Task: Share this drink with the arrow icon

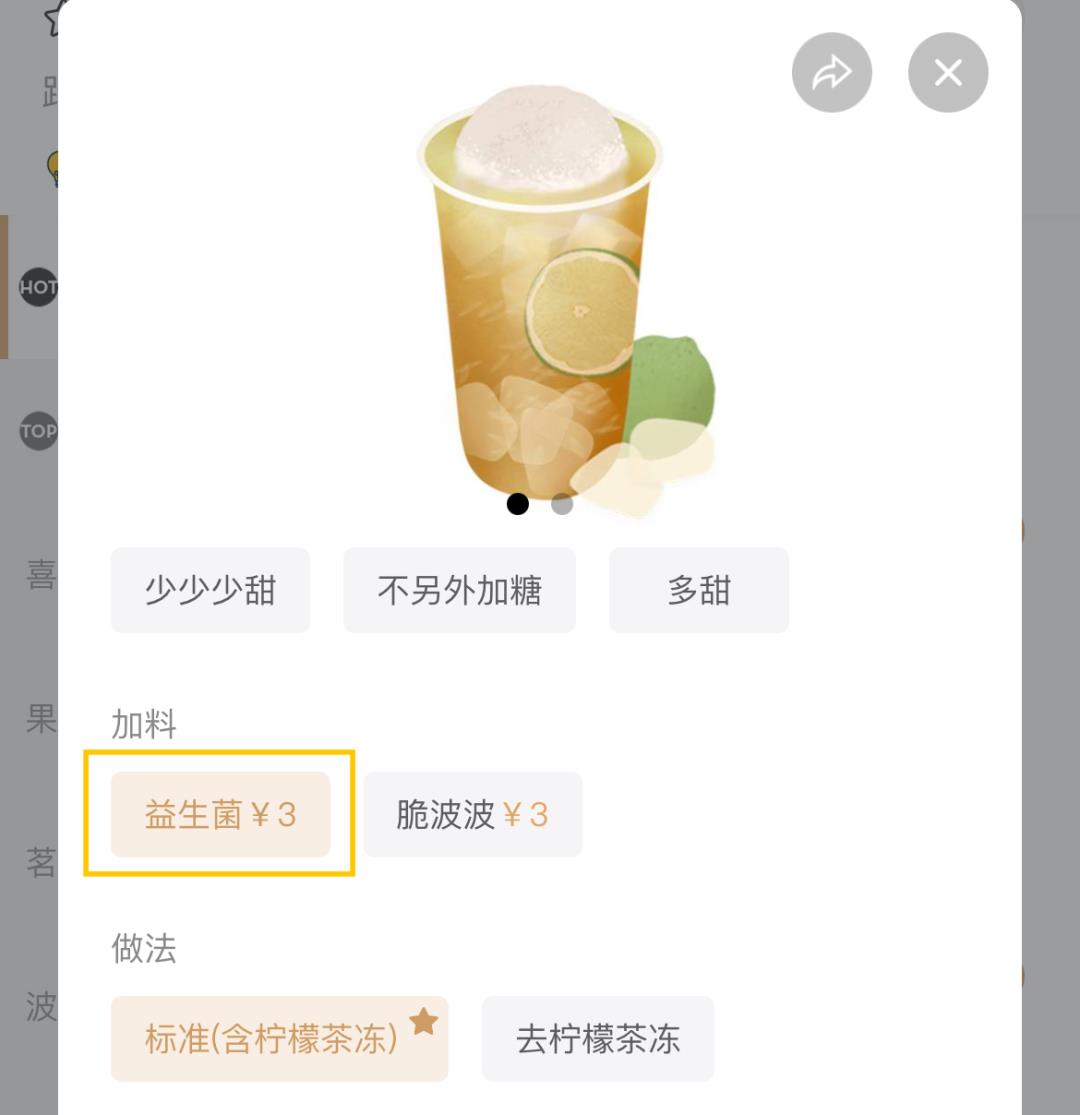Action: [831, 73]
